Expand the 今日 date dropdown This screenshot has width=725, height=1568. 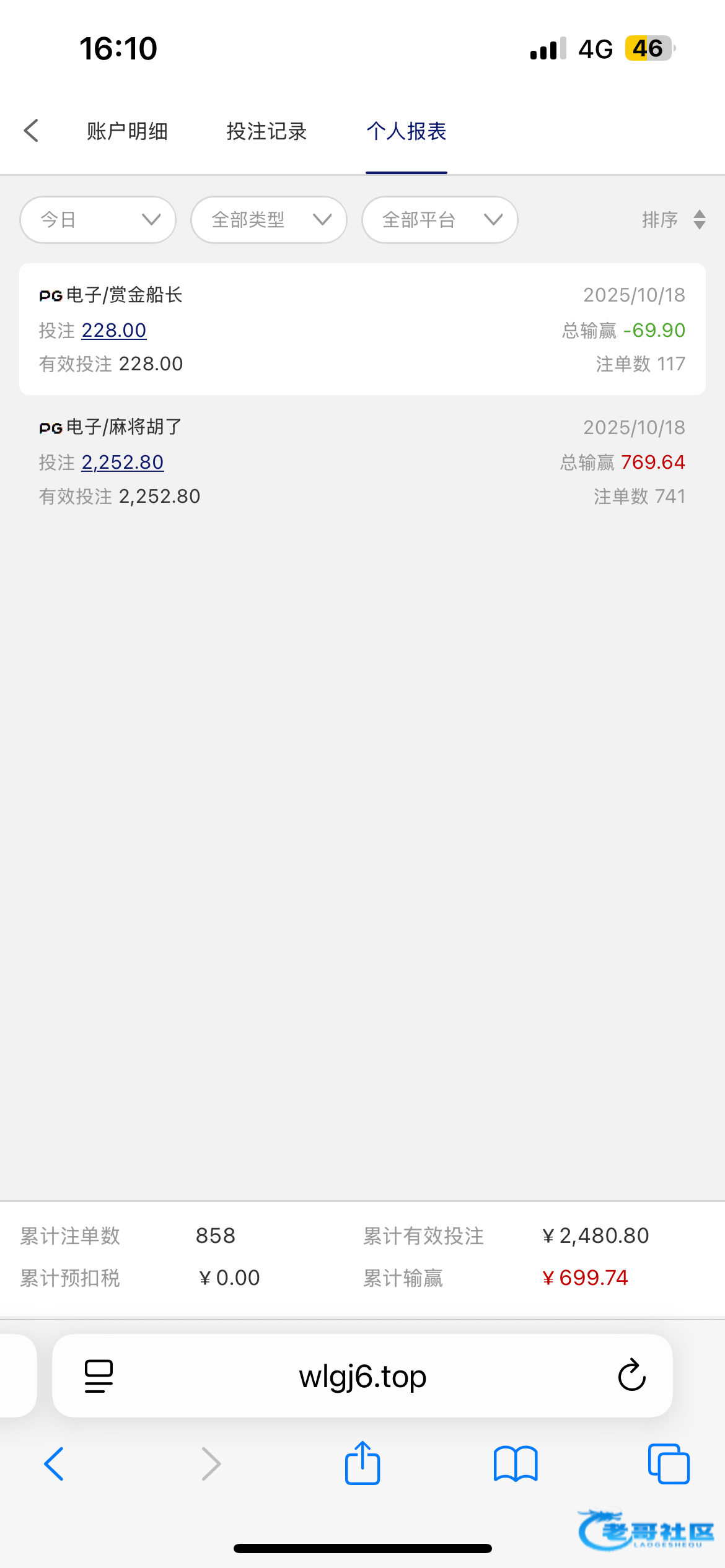point(98,220)
